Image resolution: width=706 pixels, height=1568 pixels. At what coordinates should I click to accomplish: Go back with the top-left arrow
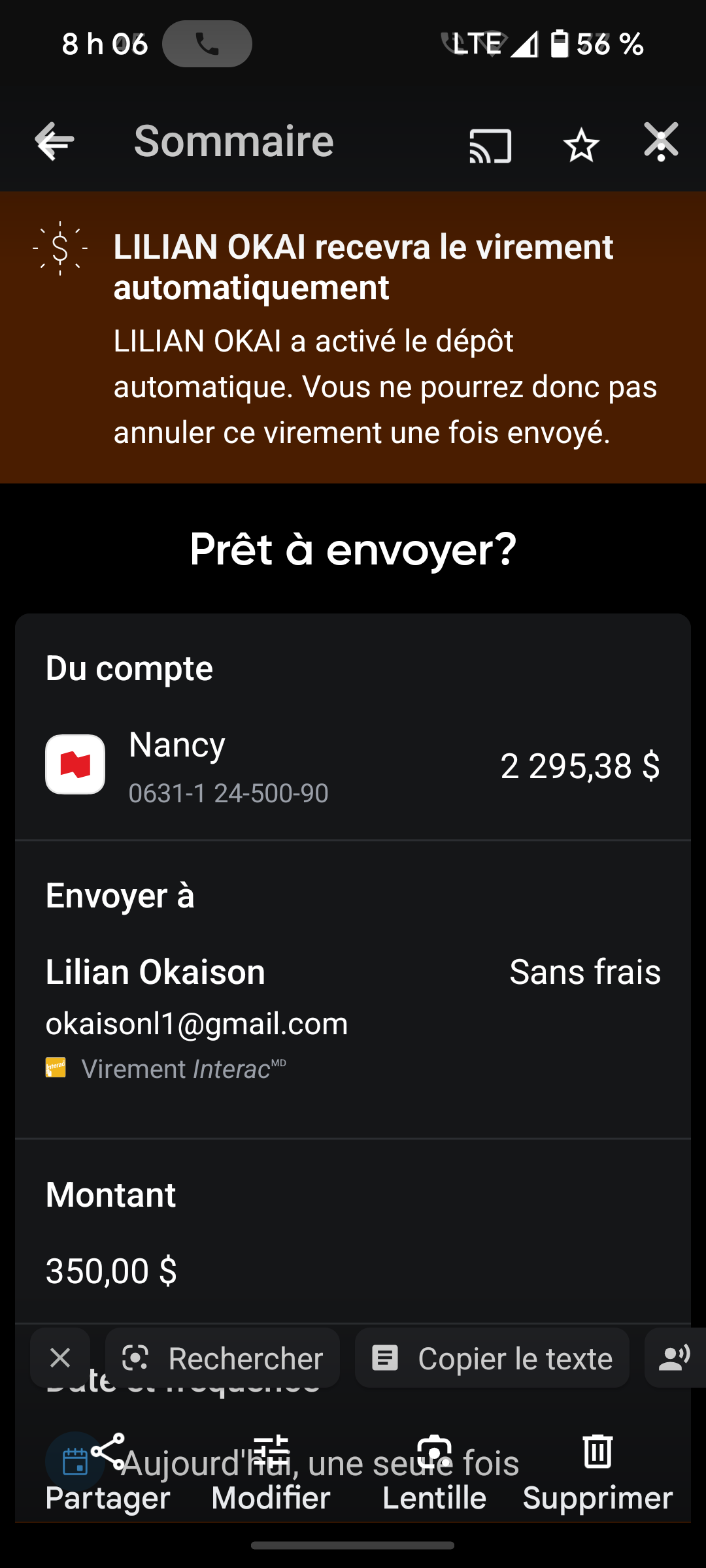pyautogui.click(x=54, y=142)
